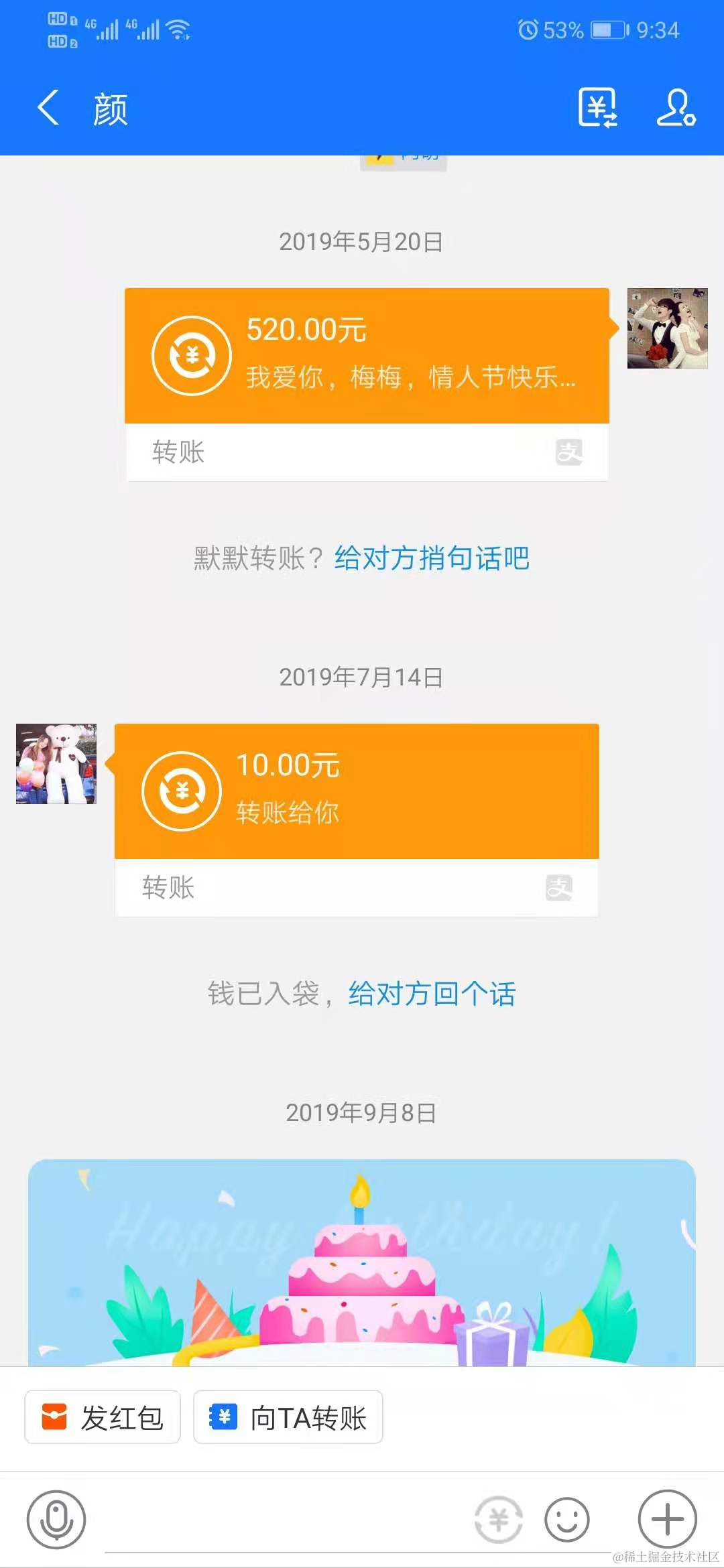Open the 10.00元 transfer card
Screen dimensions: 724x1568
357,792
